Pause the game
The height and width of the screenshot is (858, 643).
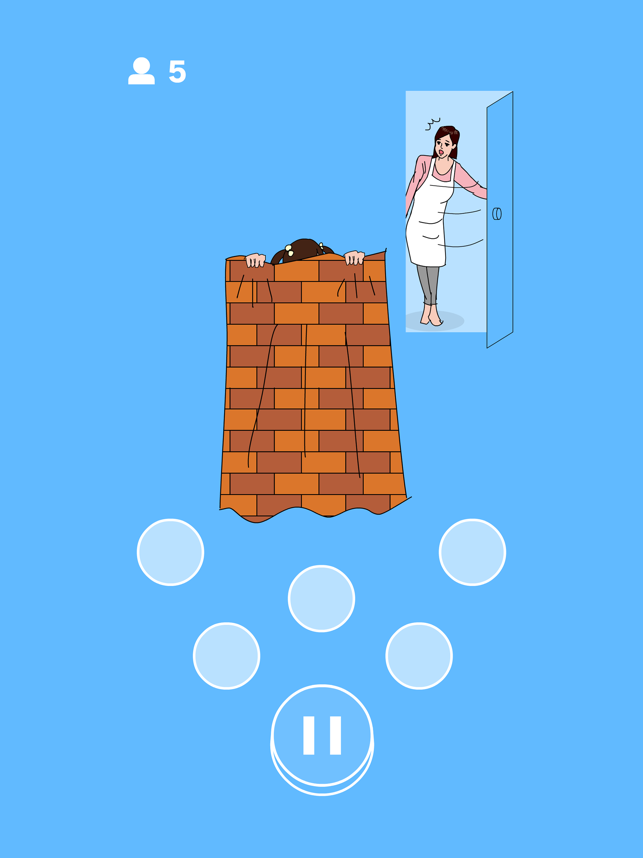(322, 736)
